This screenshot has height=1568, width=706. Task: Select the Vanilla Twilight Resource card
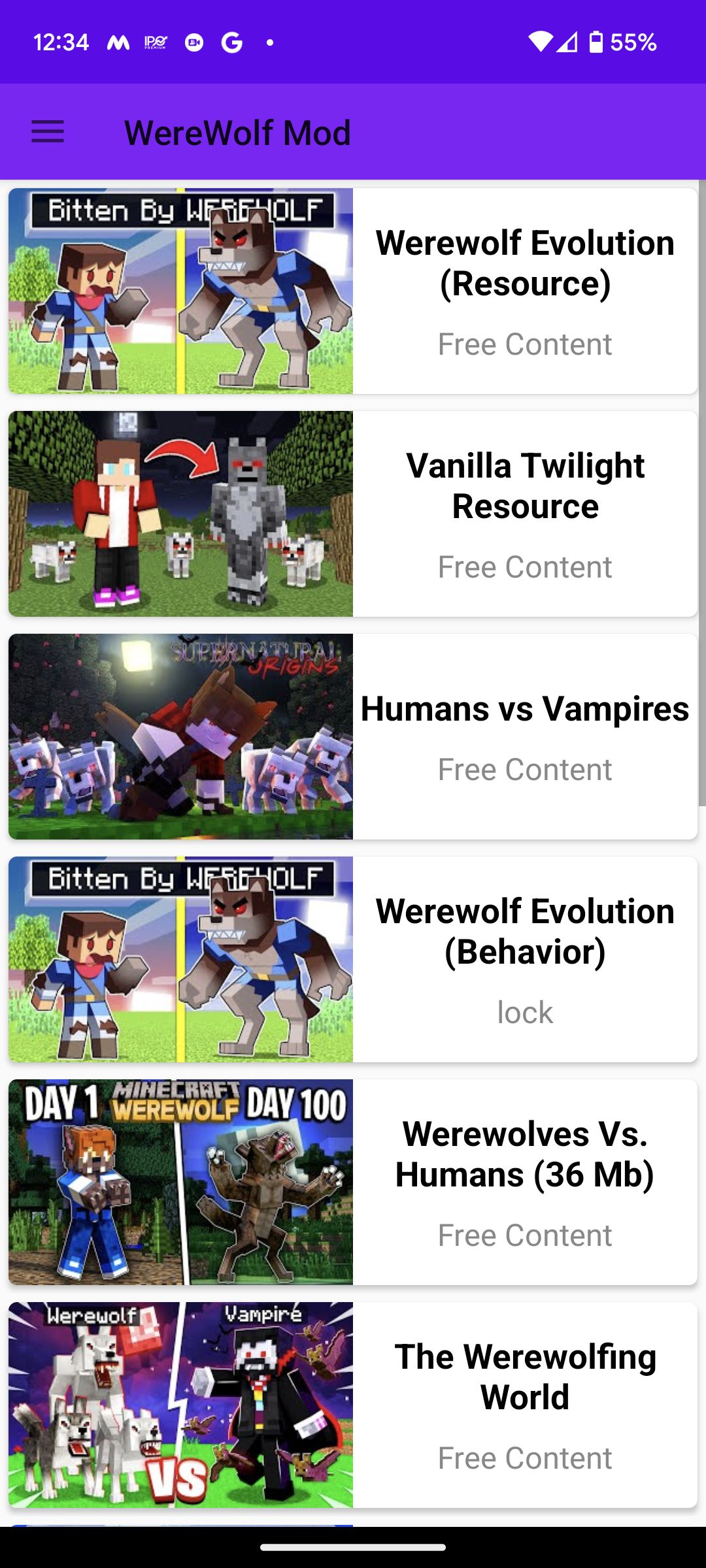[353, 514]
